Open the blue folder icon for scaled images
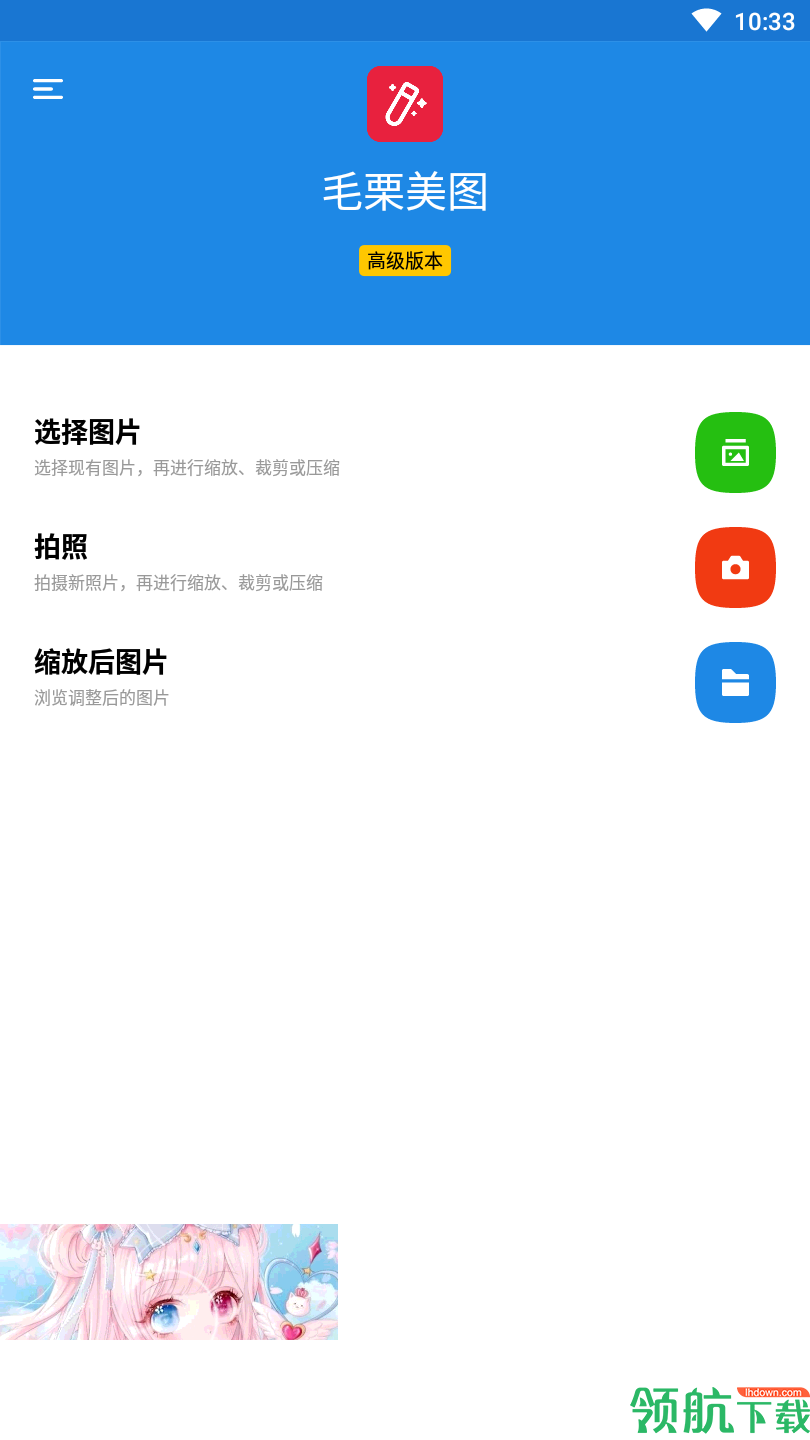The width and height of the screenshot is (810, 1440). 735,682
